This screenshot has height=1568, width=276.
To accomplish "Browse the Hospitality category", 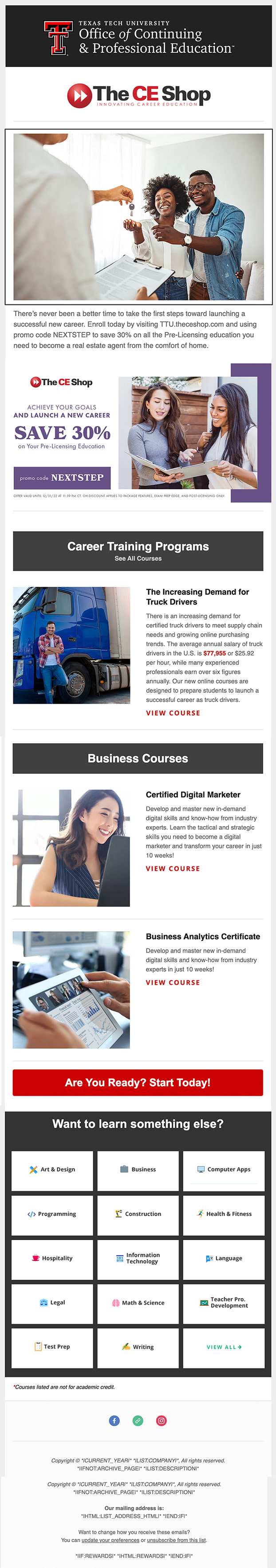I will click(x=52, y=1258).
